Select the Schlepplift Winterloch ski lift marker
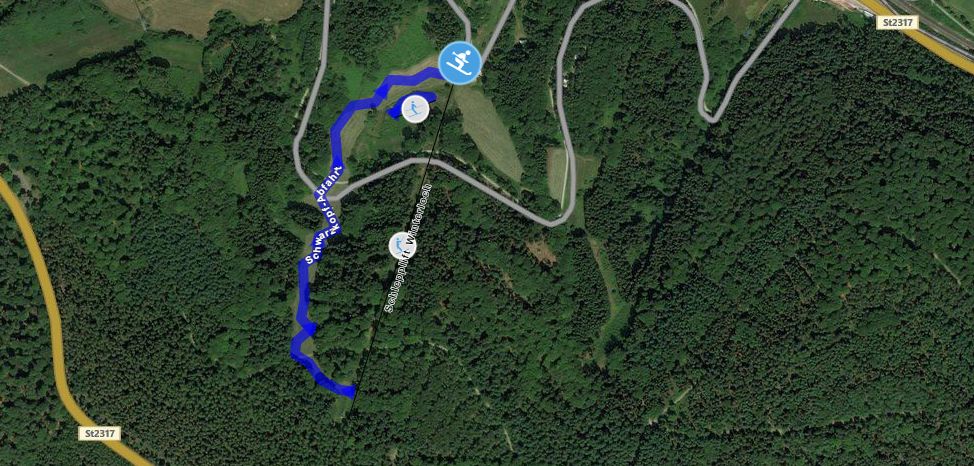 coord(400,245)
